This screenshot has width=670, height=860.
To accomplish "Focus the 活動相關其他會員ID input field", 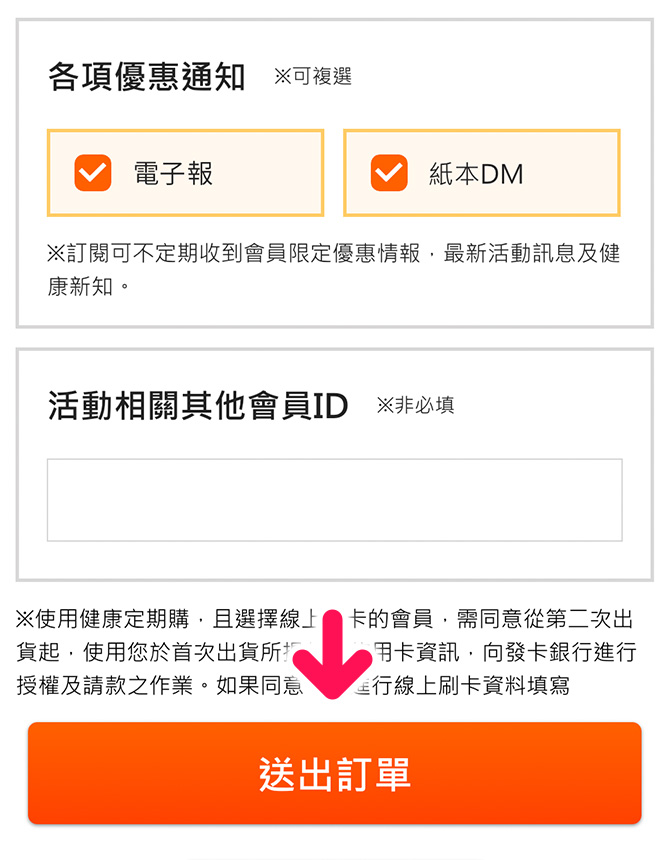I will [334, 500].
